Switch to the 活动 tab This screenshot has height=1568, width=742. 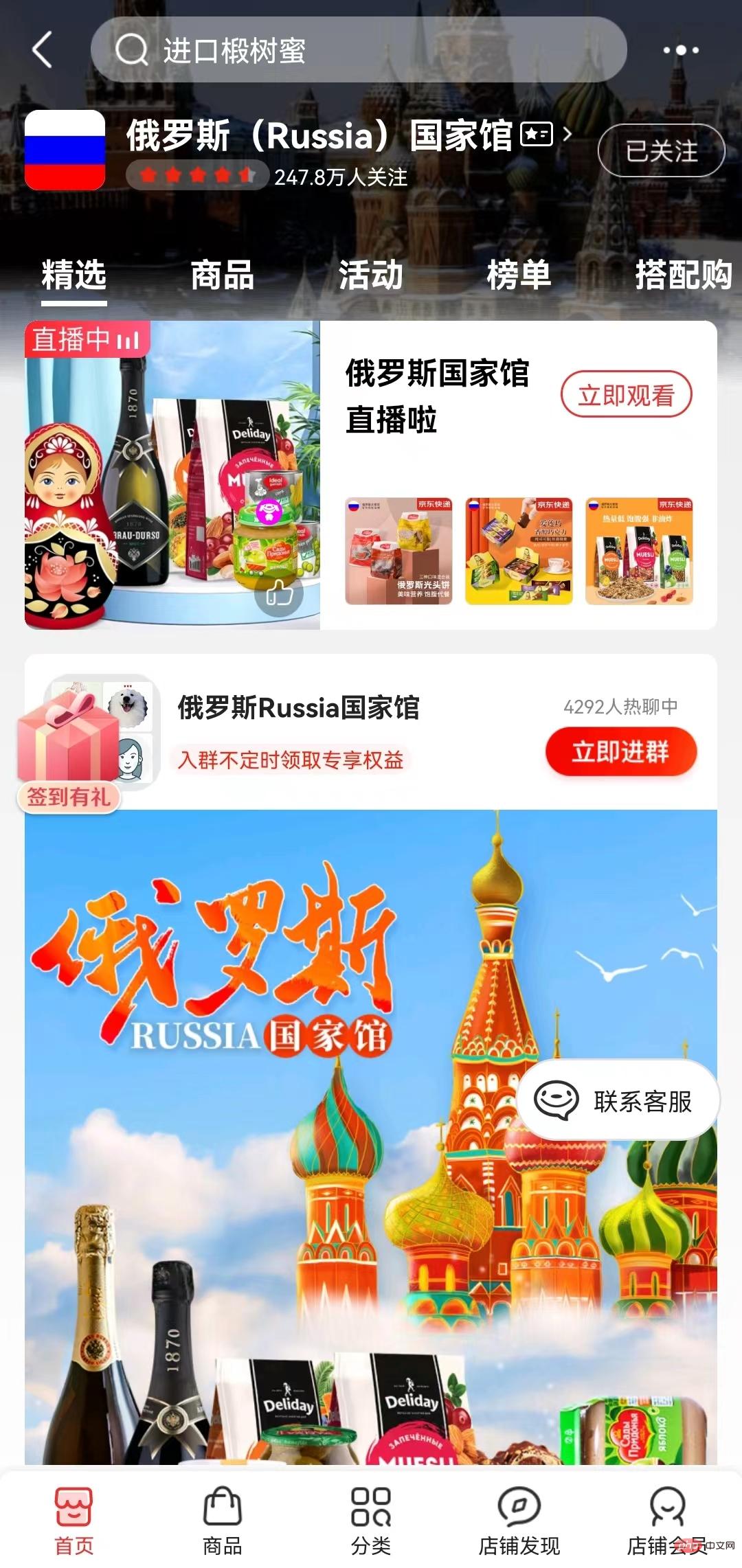(370, 275)
